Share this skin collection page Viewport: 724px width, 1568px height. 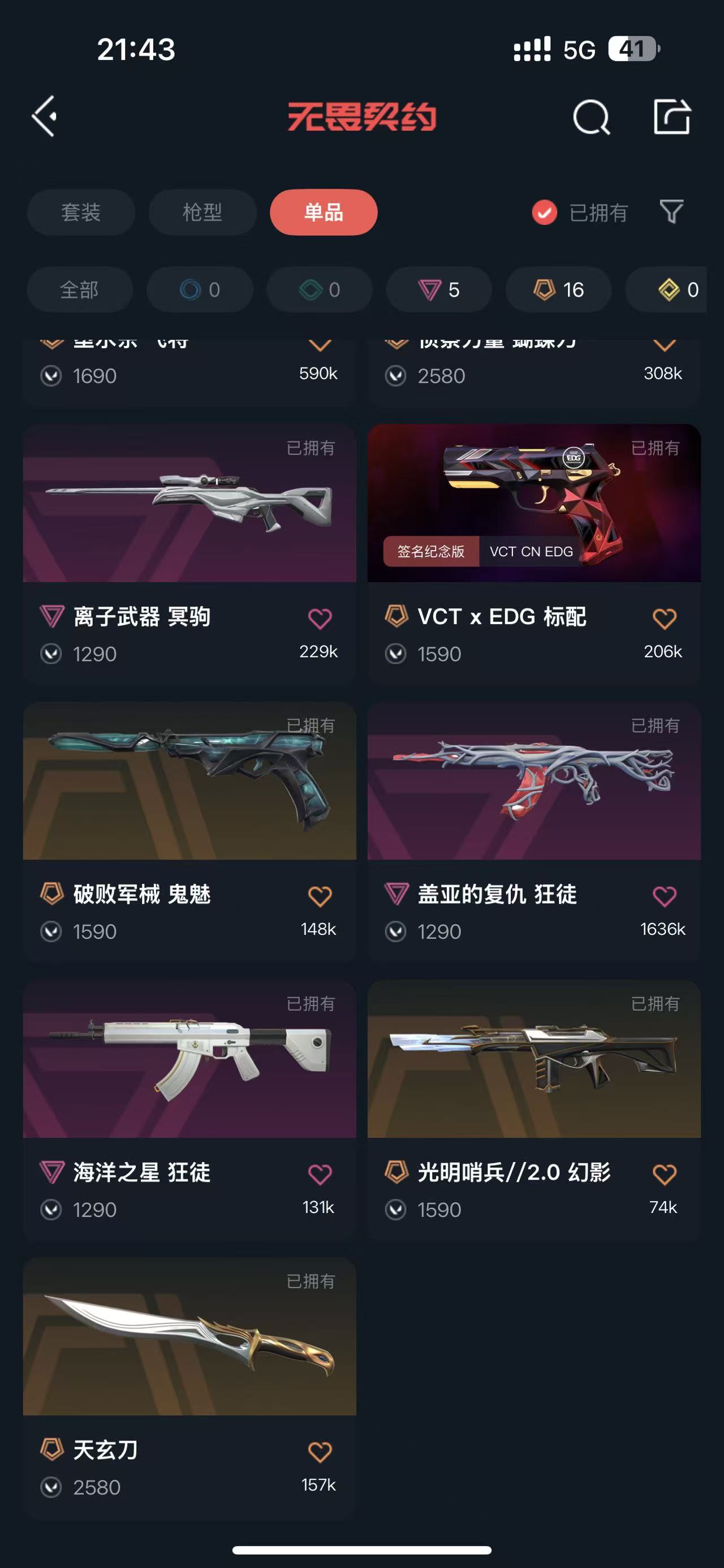[x=671, y=116]
